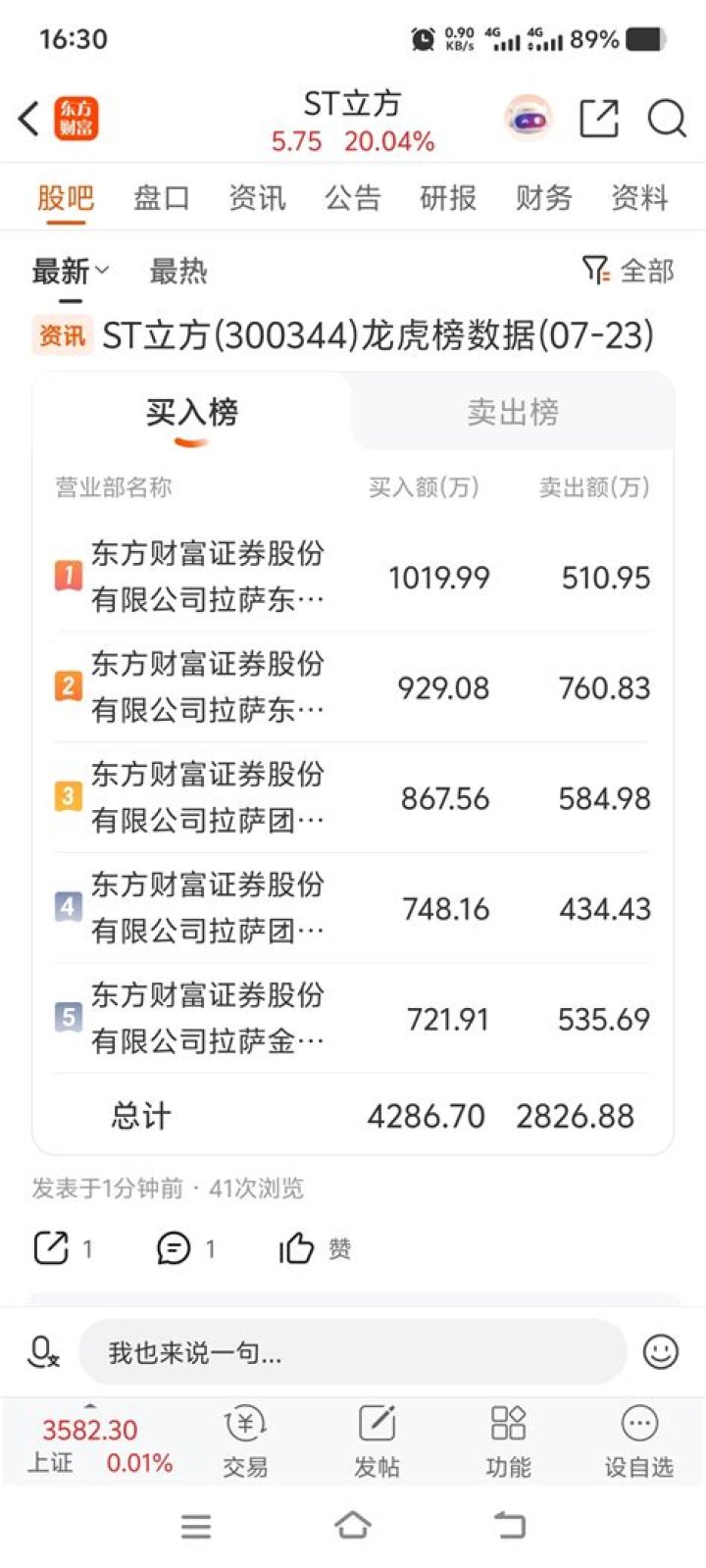Switch to the 资讯 tab
Viewport: 706px width, 1568px height.
257,198
